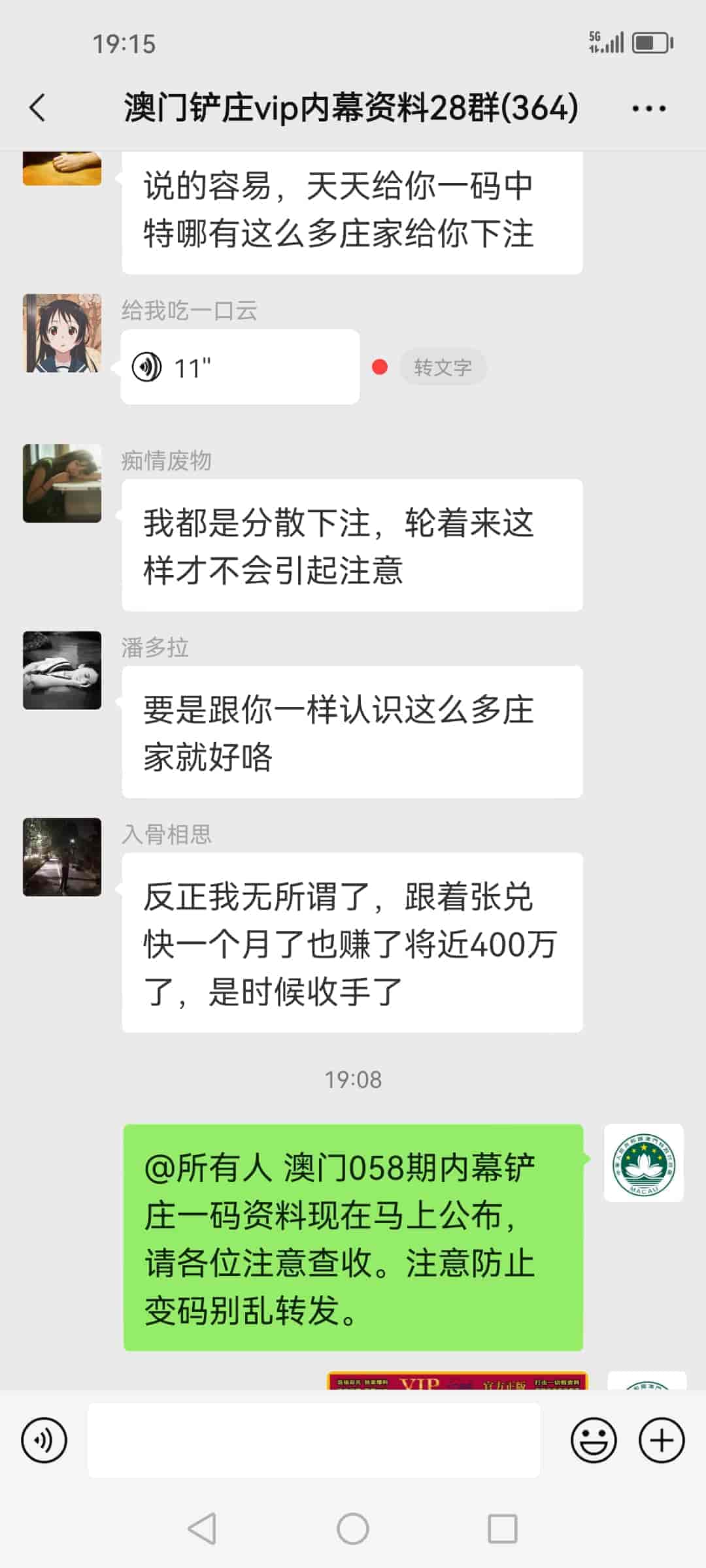Tap 入骨相思's avatar picture
The image size is (706, 1568).
[x=62, y=859]
